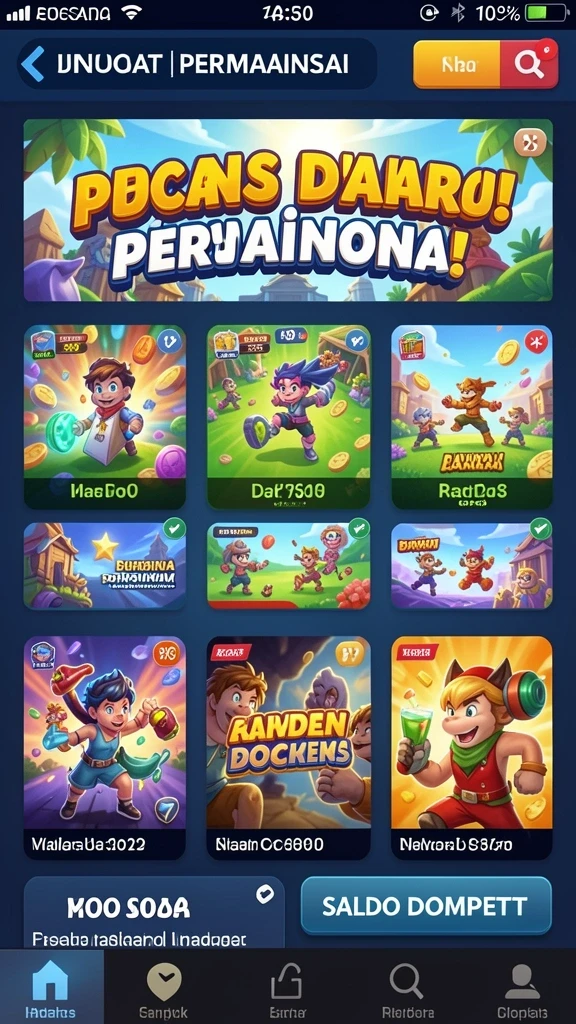Image resolution: width=576 pixels, height=1024 pixels.
Task: Open the small tile with a gold star
Action: [x=105, y=566]
